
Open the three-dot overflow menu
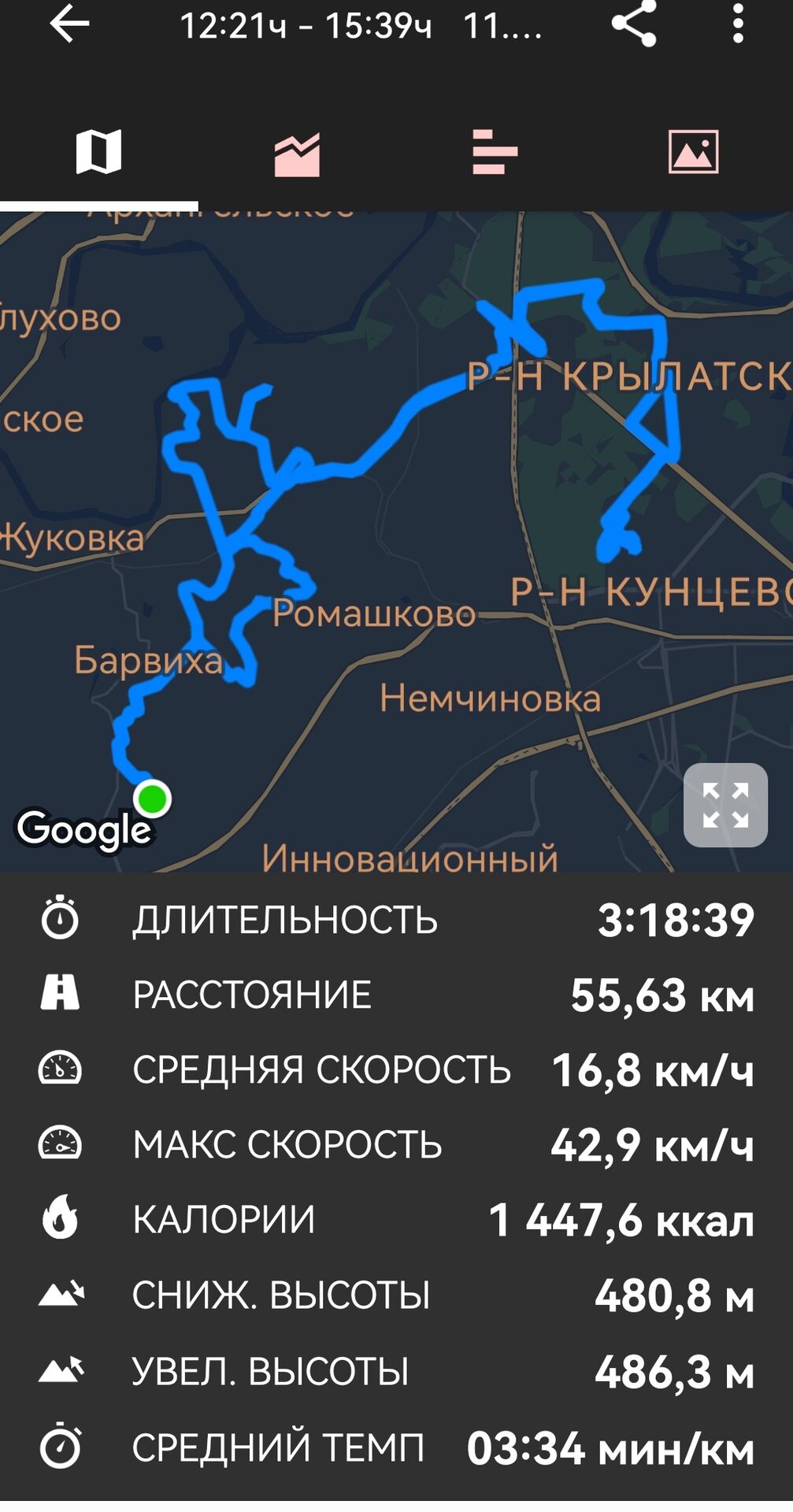click(x=738, y=24)
